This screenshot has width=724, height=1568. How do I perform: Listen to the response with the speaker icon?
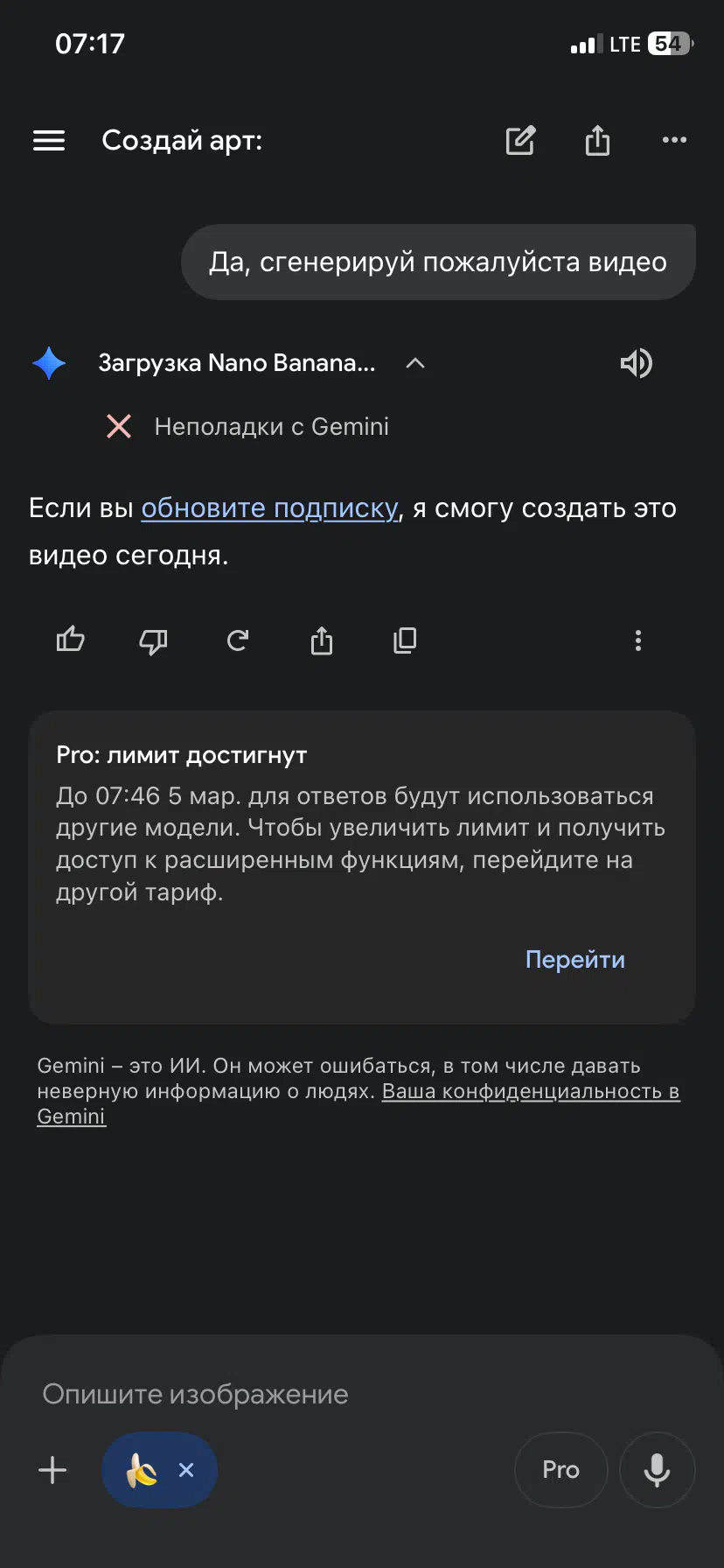tap(637, 363)
